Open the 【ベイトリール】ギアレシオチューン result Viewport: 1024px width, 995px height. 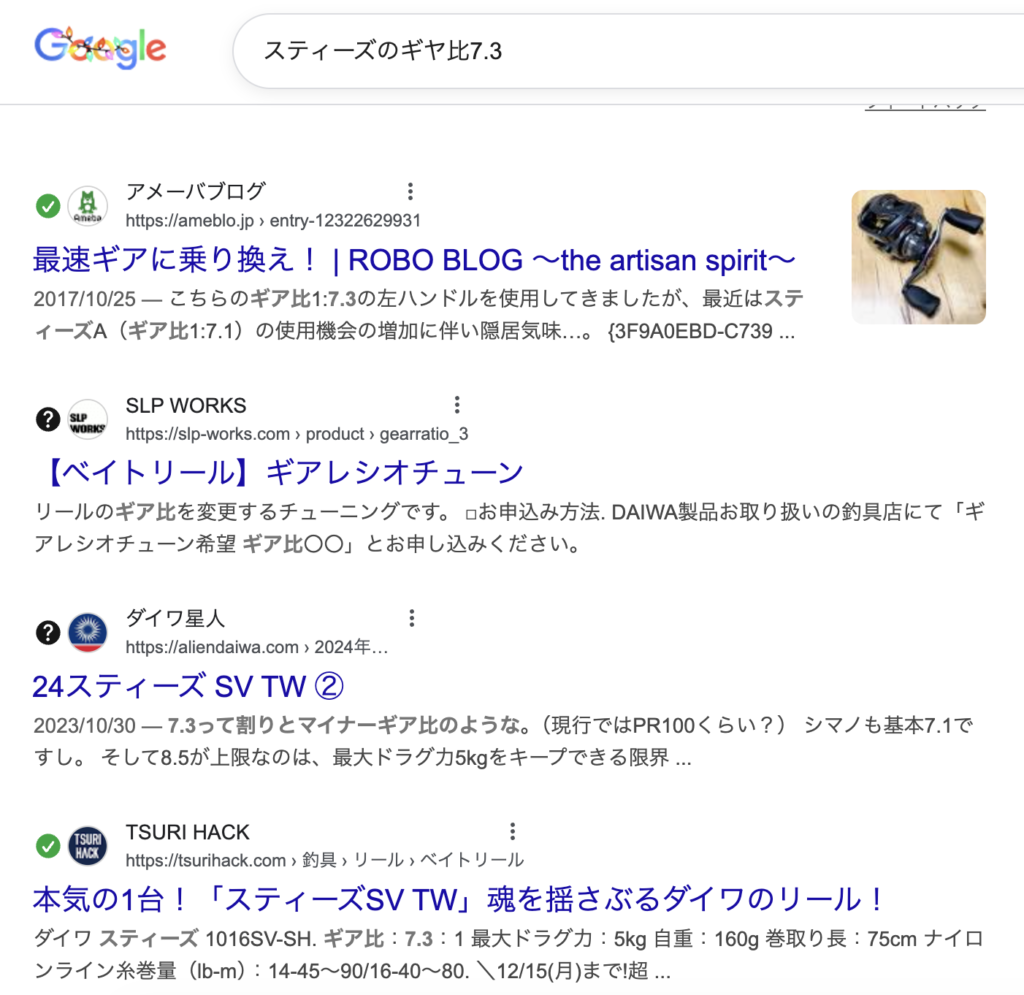(278, 472)
